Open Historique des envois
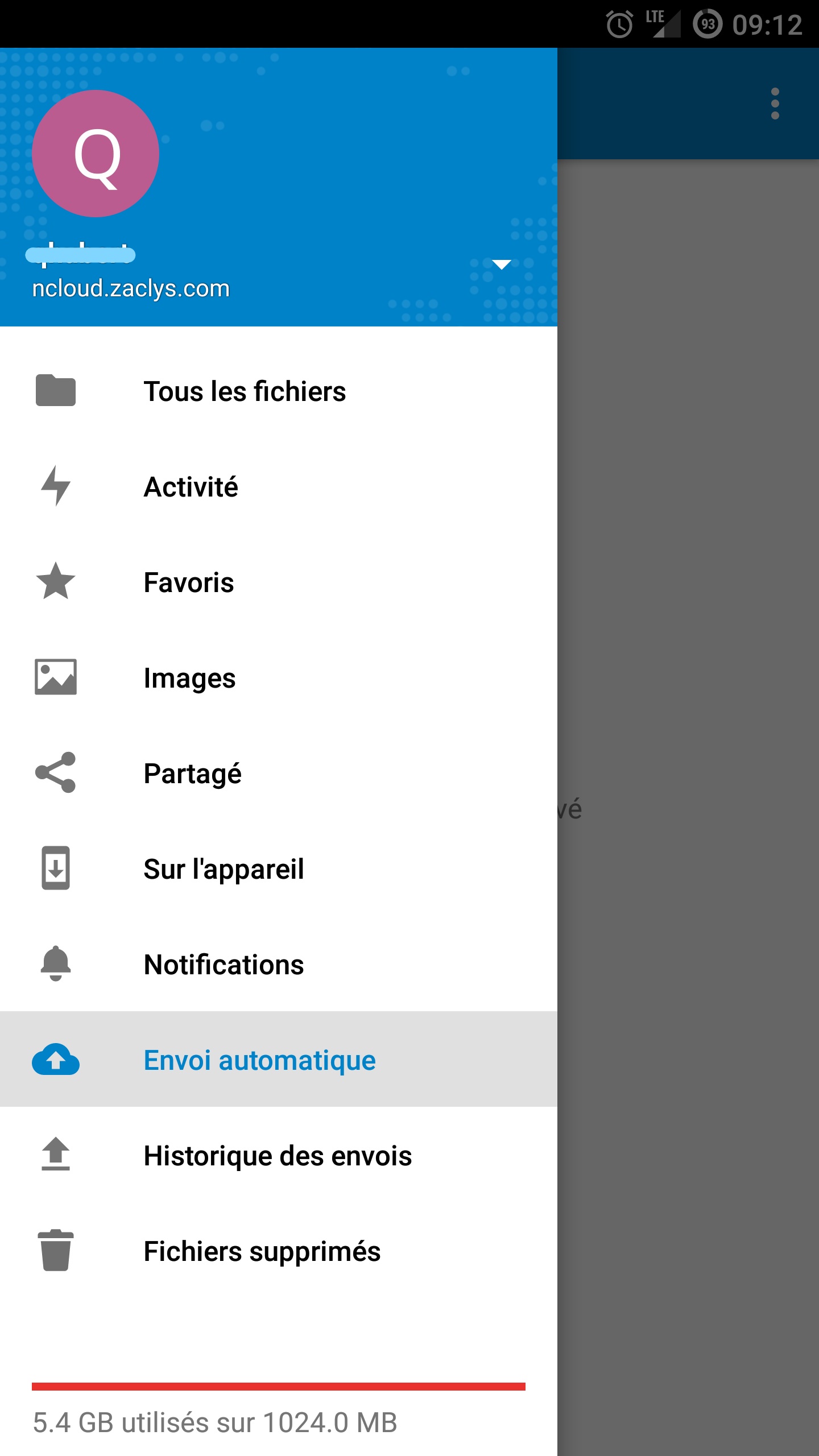 pyautogui.click(x=278, y=1156)
